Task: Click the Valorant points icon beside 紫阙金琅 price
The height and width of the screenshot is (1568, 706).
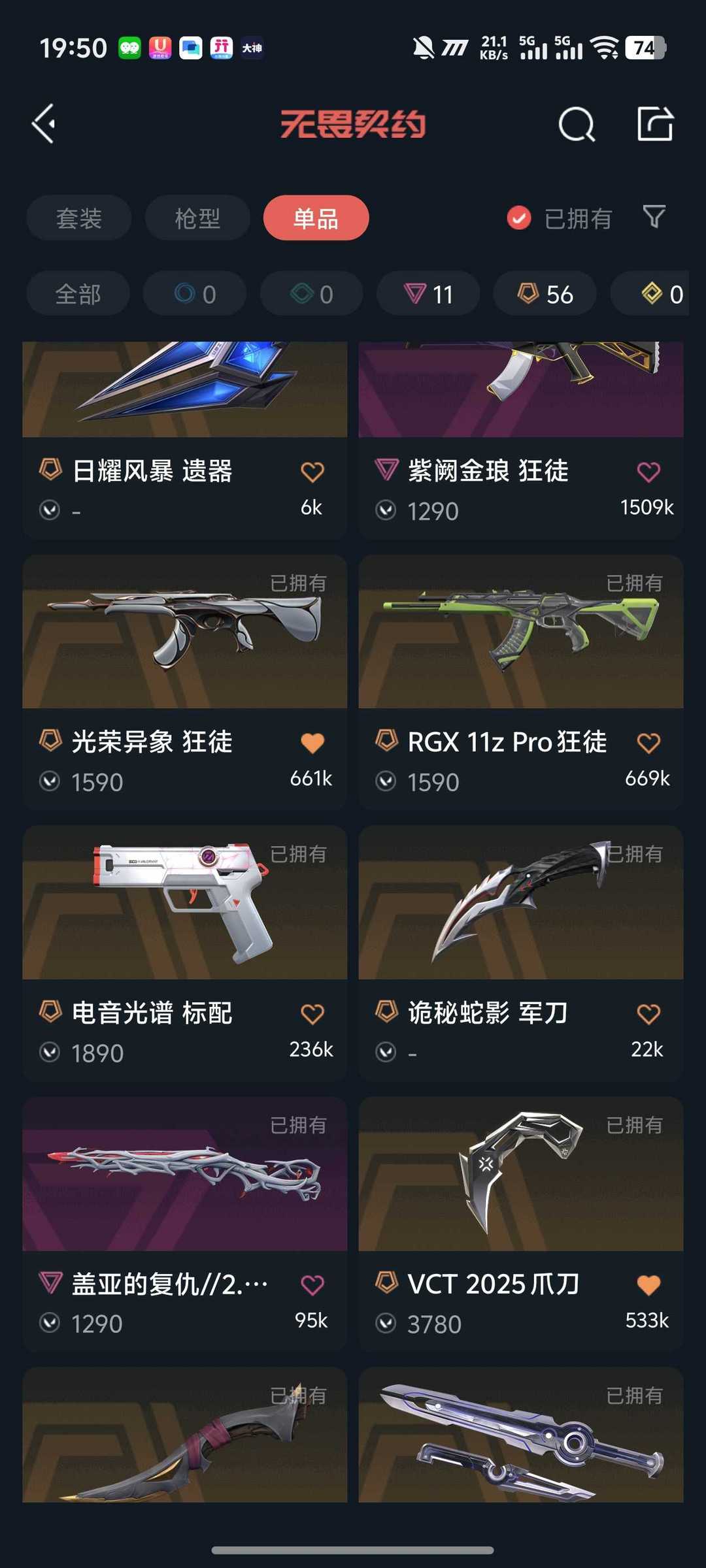Action: coord(387,510)
